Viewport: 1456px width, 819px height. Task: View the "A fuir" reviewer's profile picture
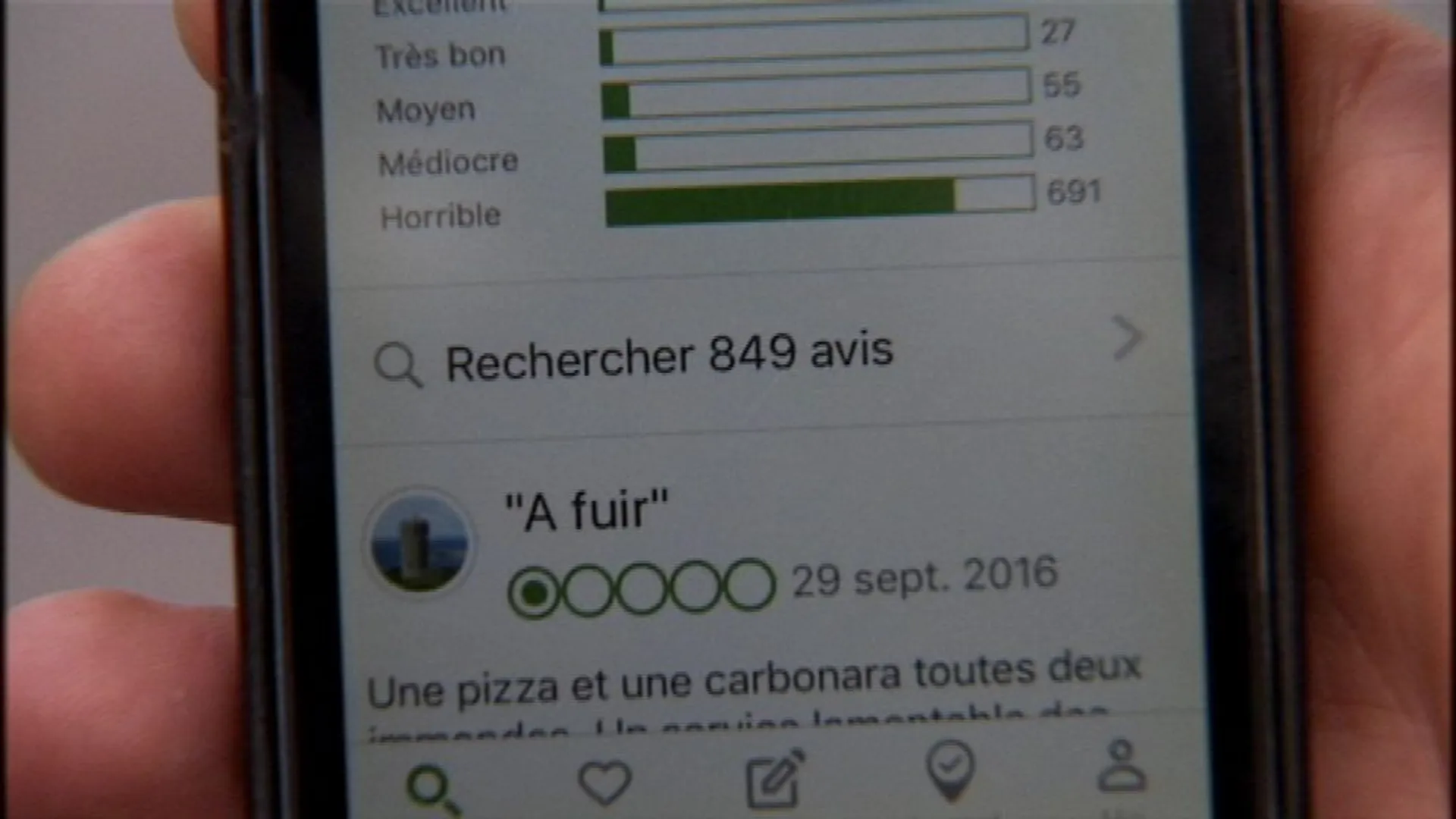pyautogui.click(x=419, y=543)
